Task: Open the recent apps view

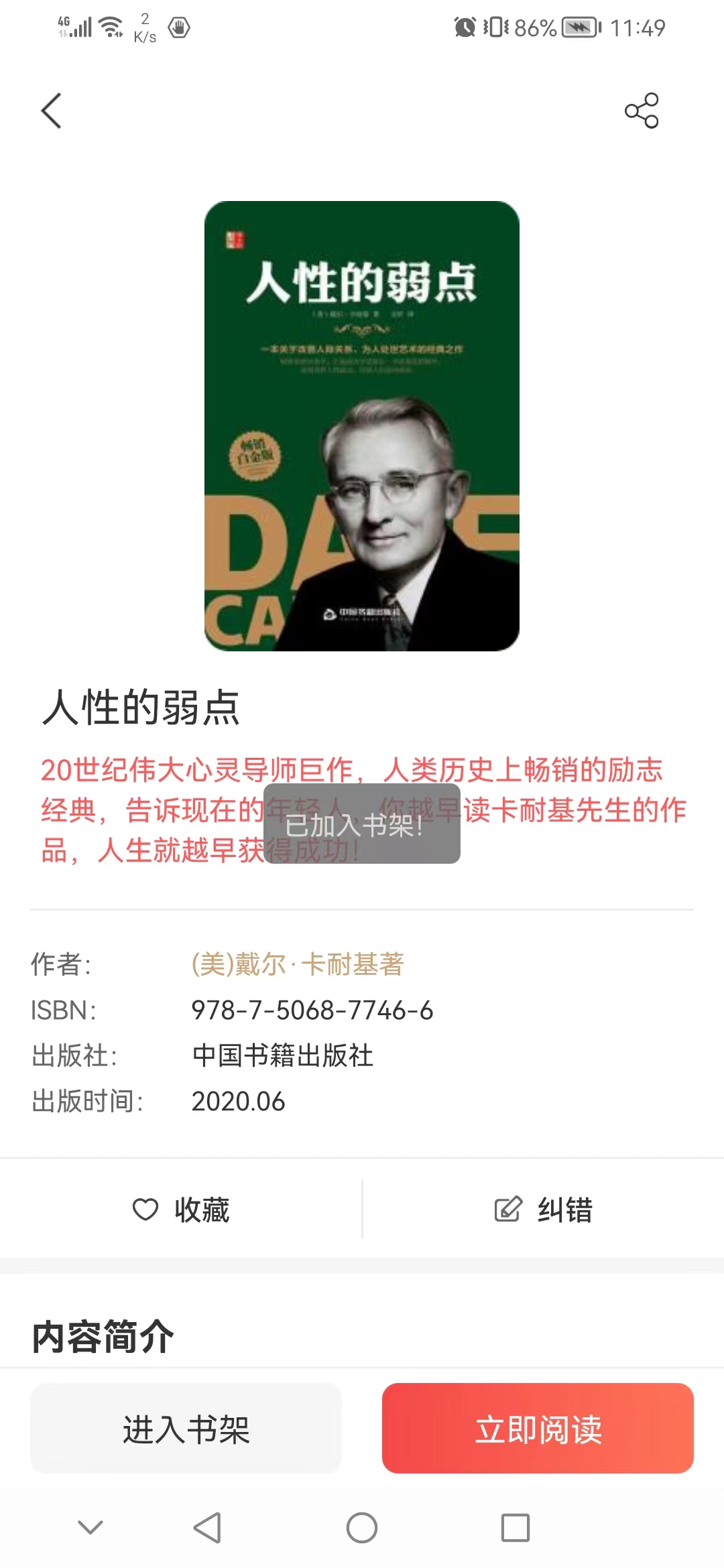Action: [x=516, y=1528]
